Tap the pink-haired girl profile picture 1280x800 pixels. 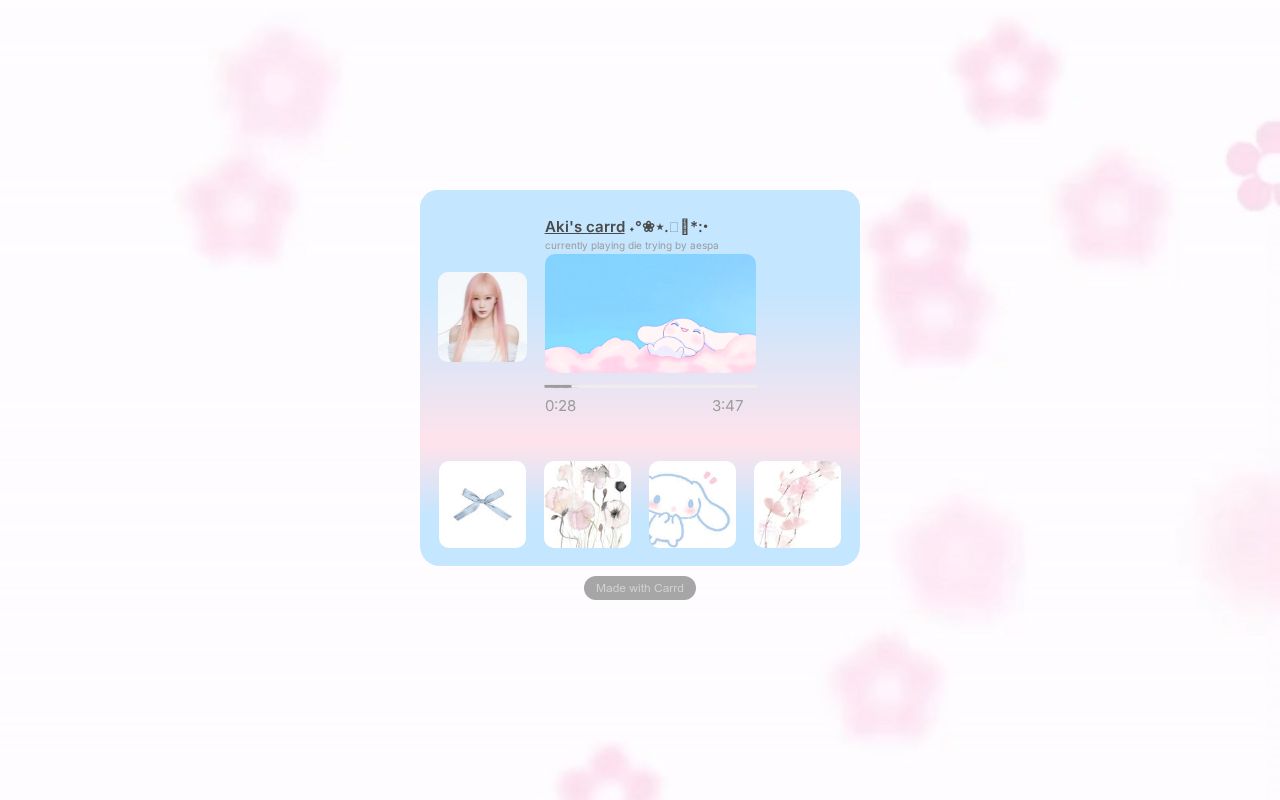[x=482, y=317]
